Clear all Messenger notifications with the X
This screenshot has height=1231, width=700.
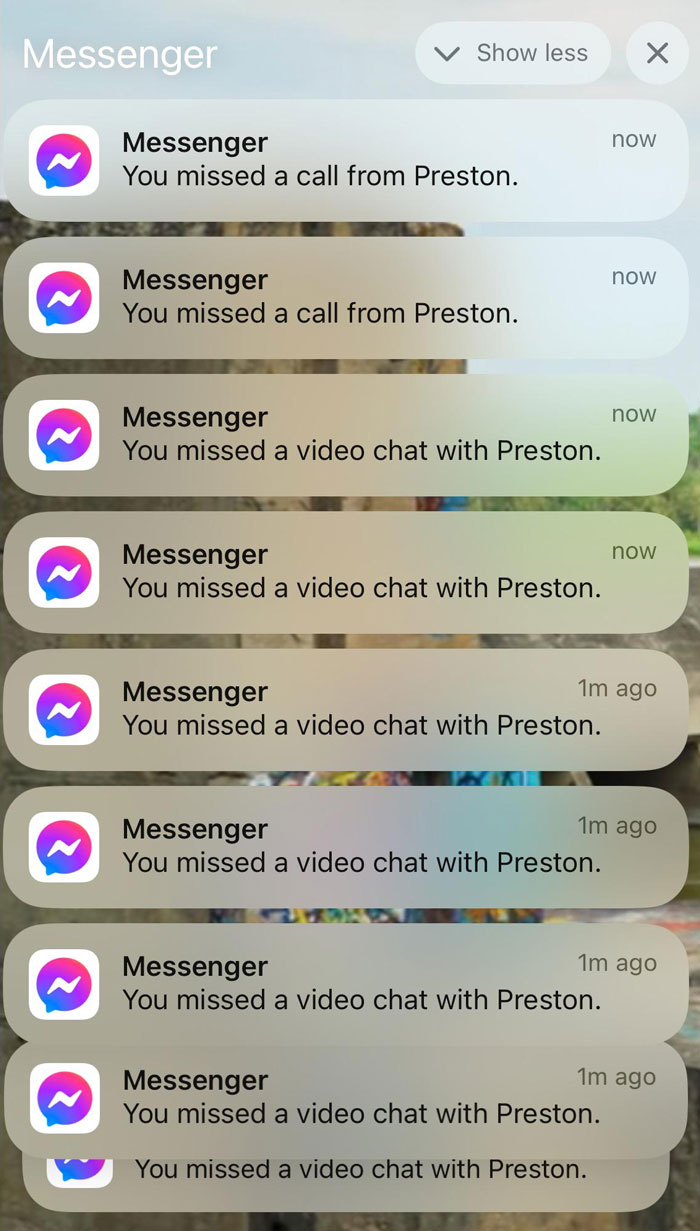pos(657,53)
